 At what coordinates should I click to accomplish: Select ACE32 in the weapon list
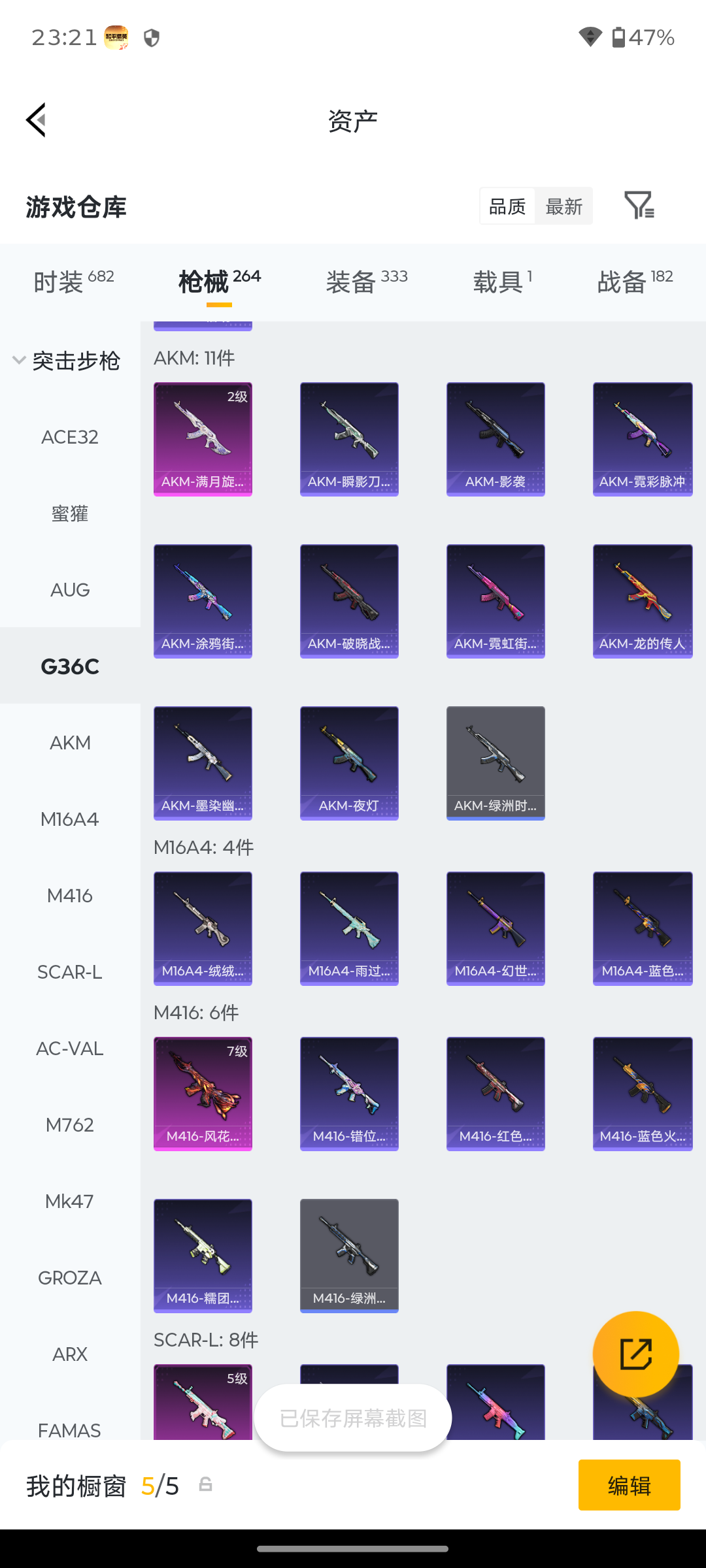click(x=70, y=437)
